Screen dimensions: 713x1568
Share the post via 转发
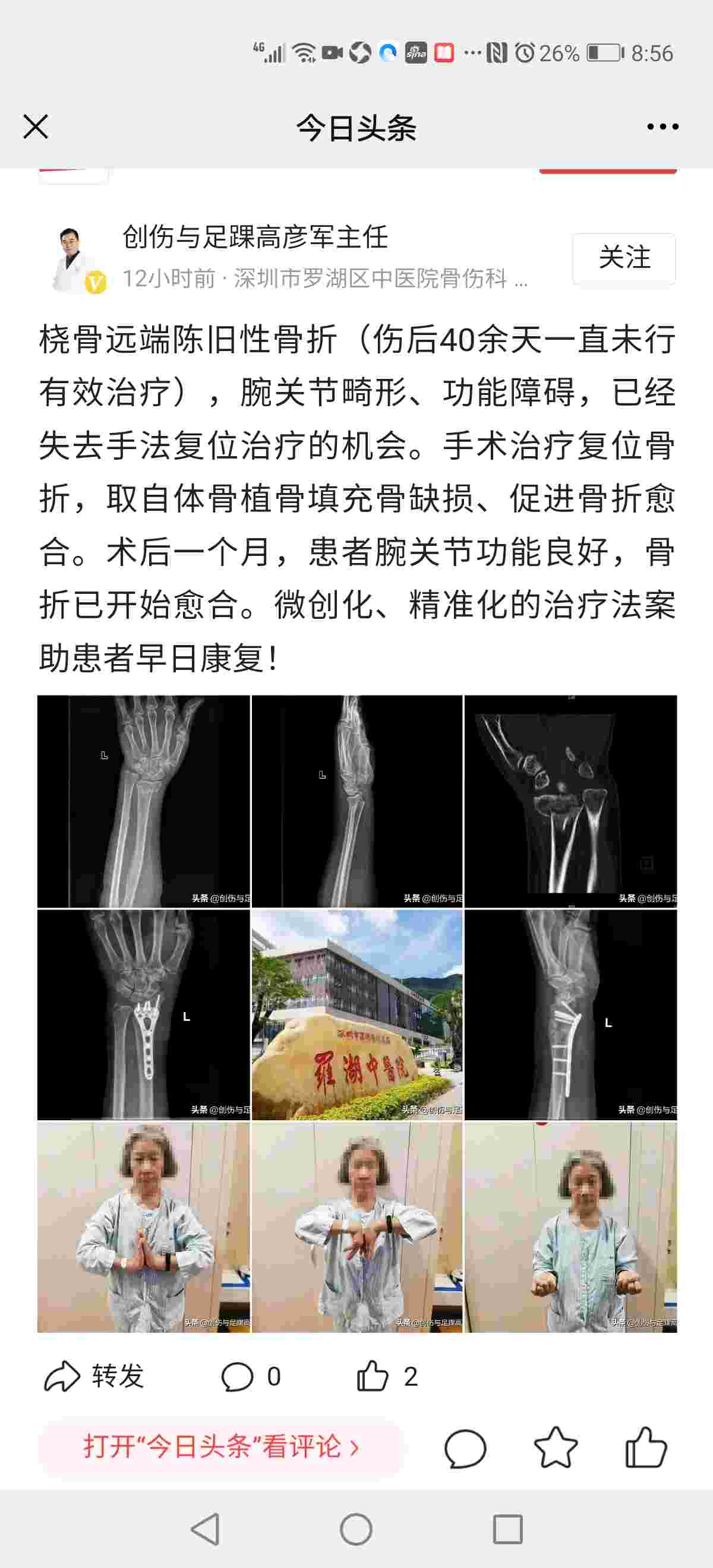[94, 1376]
